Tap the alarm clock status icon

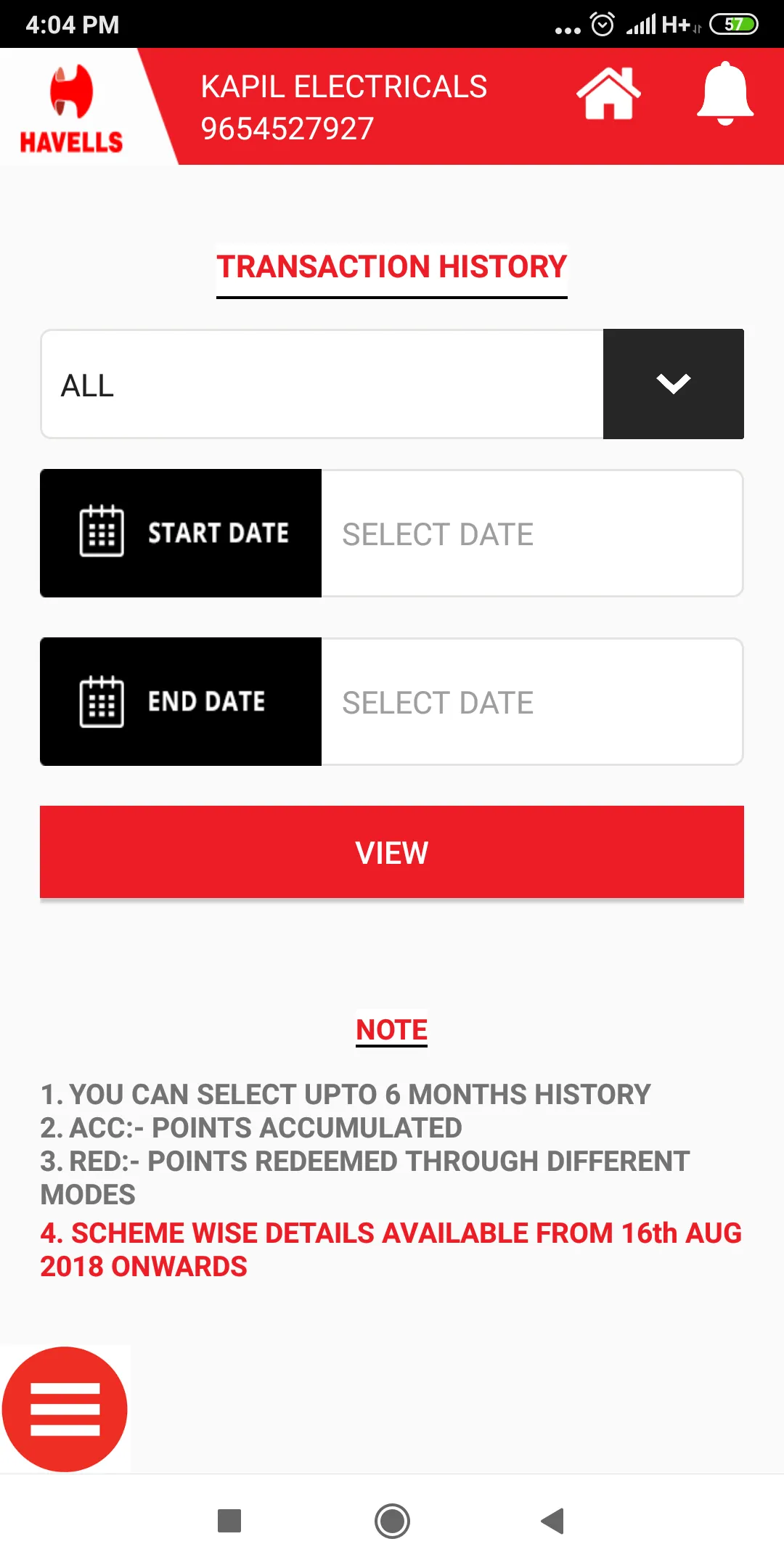tap(602, 23)
